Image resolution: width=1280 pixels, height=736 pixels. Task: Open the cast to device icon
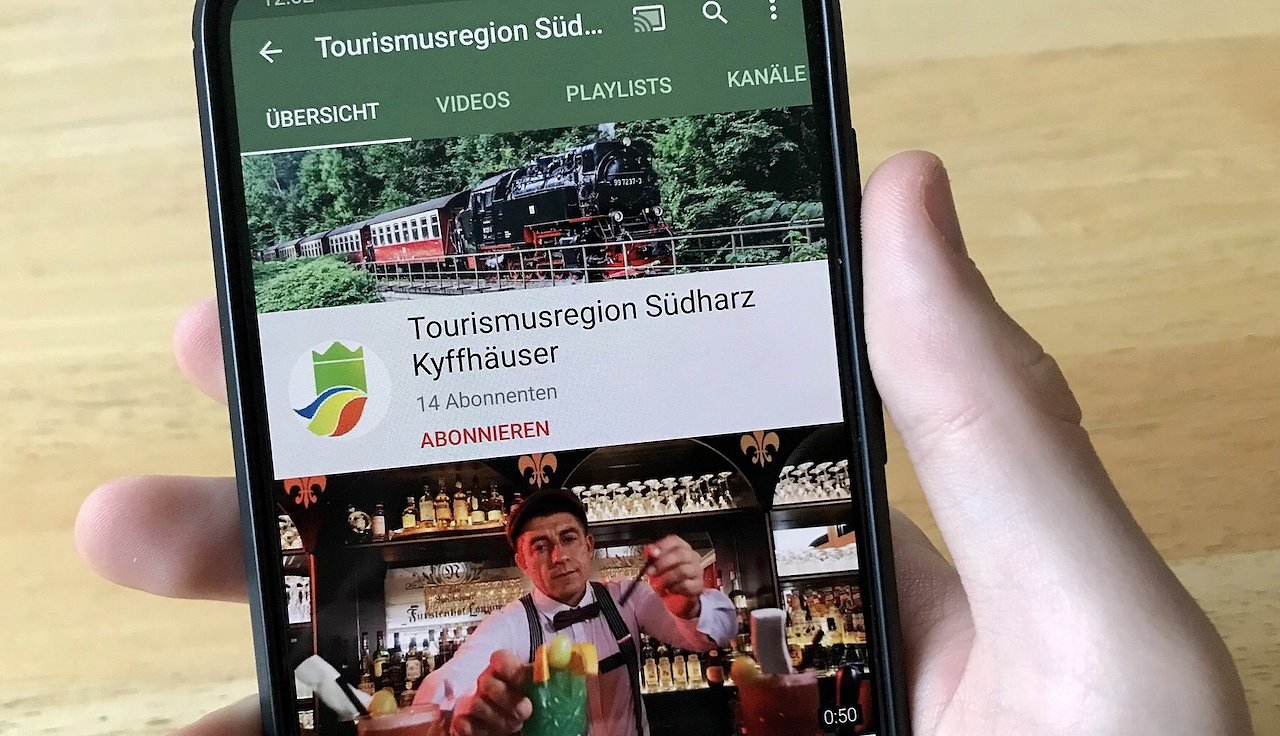(649, 19)
